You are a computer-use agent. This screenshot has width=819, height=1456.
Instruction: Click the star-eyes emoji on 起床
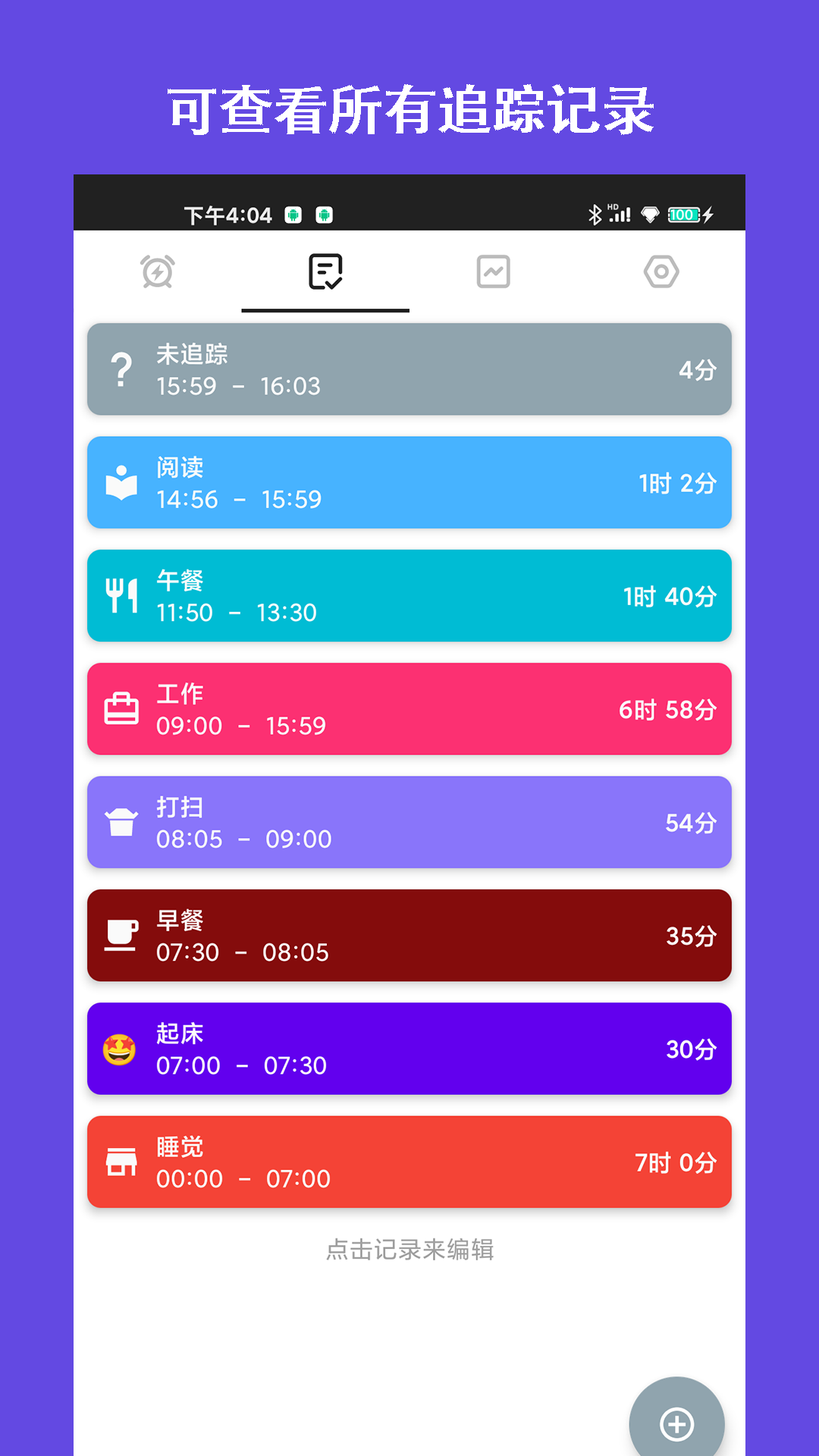[121, 1050]
